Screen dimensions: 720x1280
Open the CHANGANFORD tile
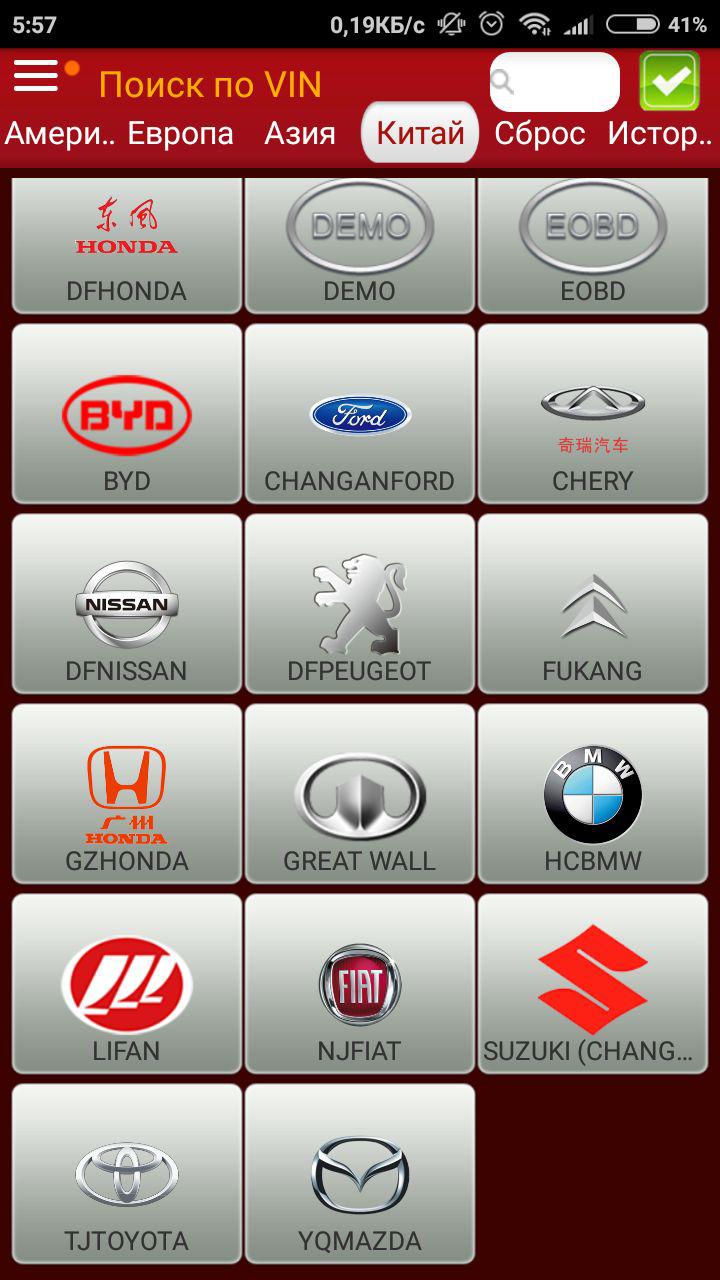[x=360, y=413]
